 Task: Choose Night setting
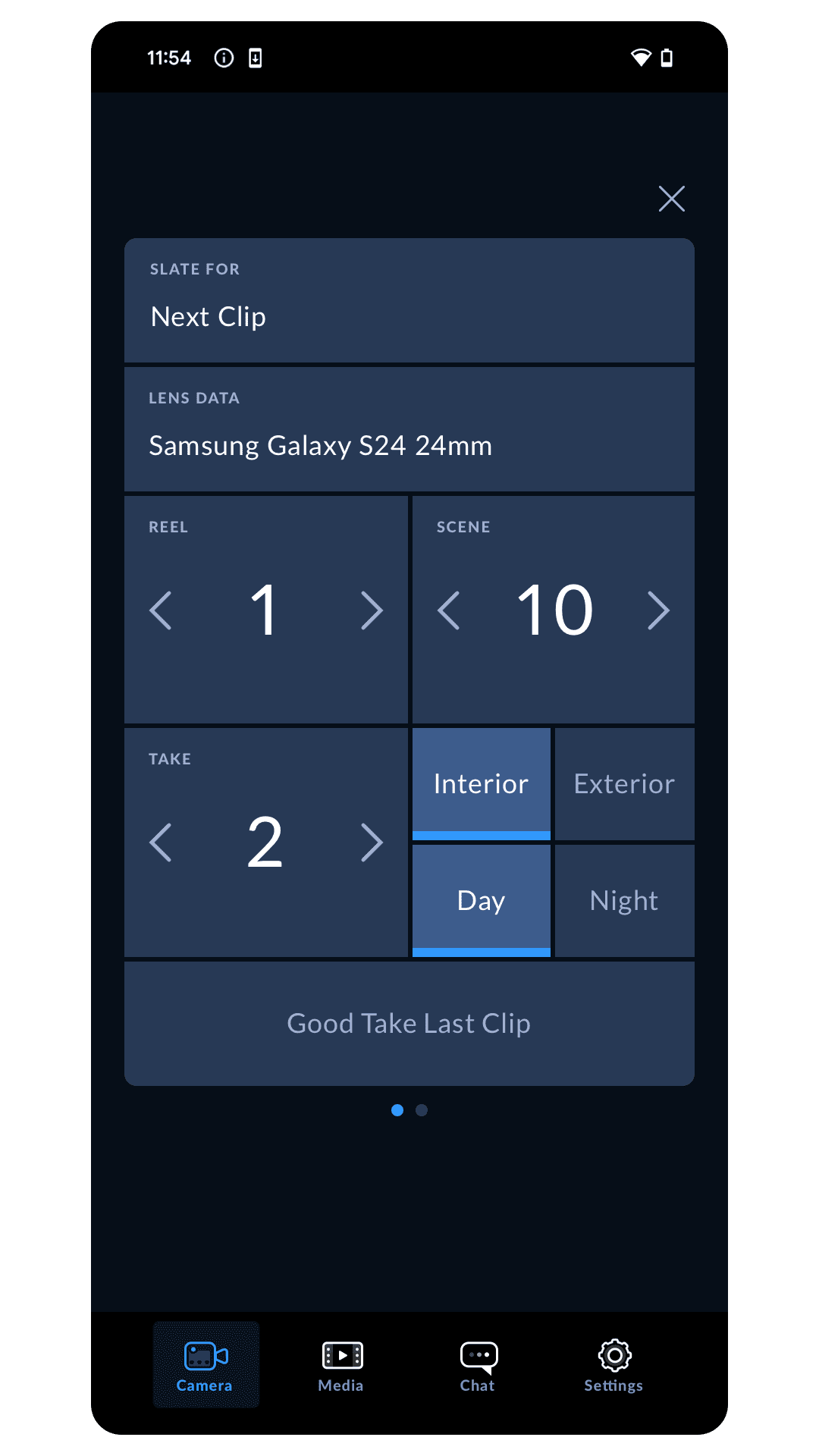pyautogui.click(x=624, y=900)
